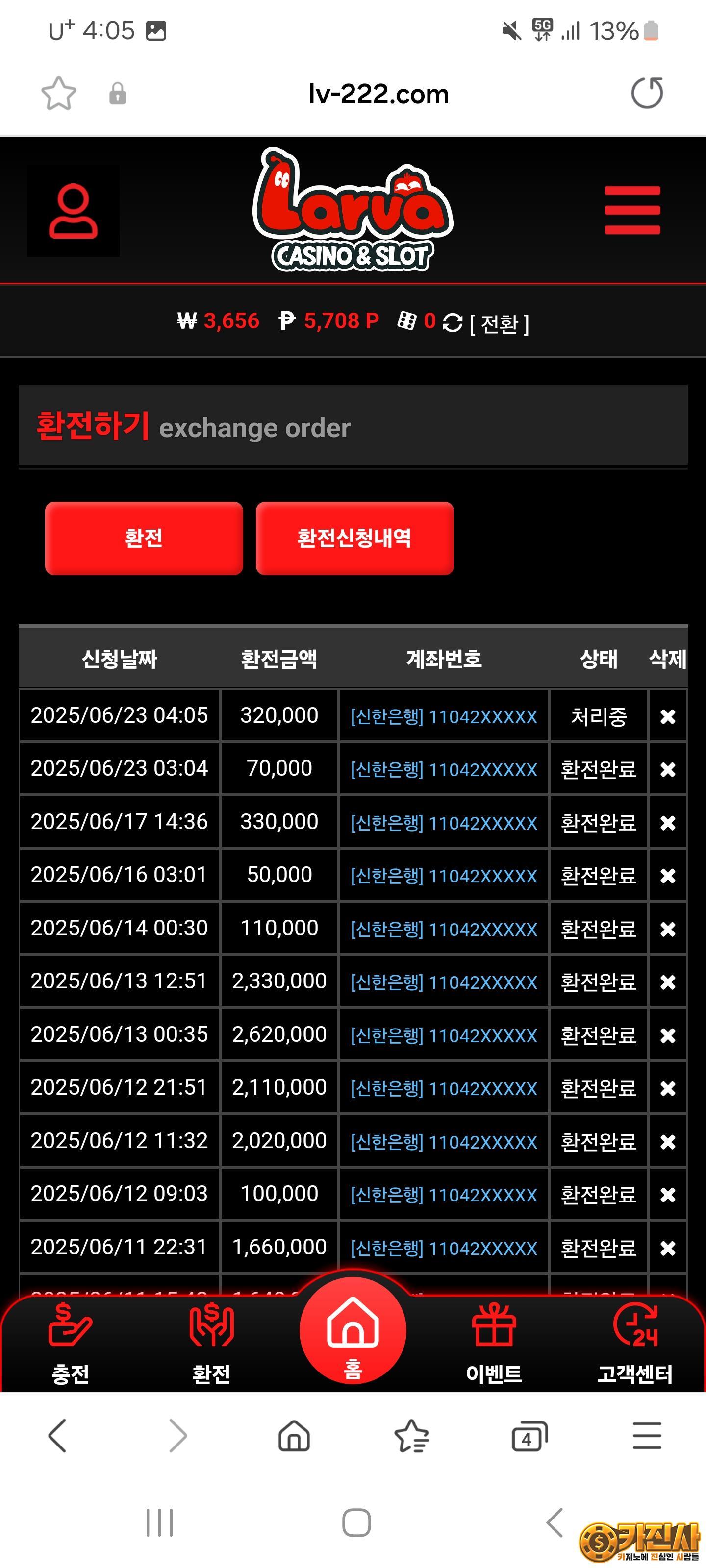Remove the 2025/06/13 12:51 record
Image resolution: width=706 pixels, height=1568 pixels.
pyautogui.click(x=668, y=982)
